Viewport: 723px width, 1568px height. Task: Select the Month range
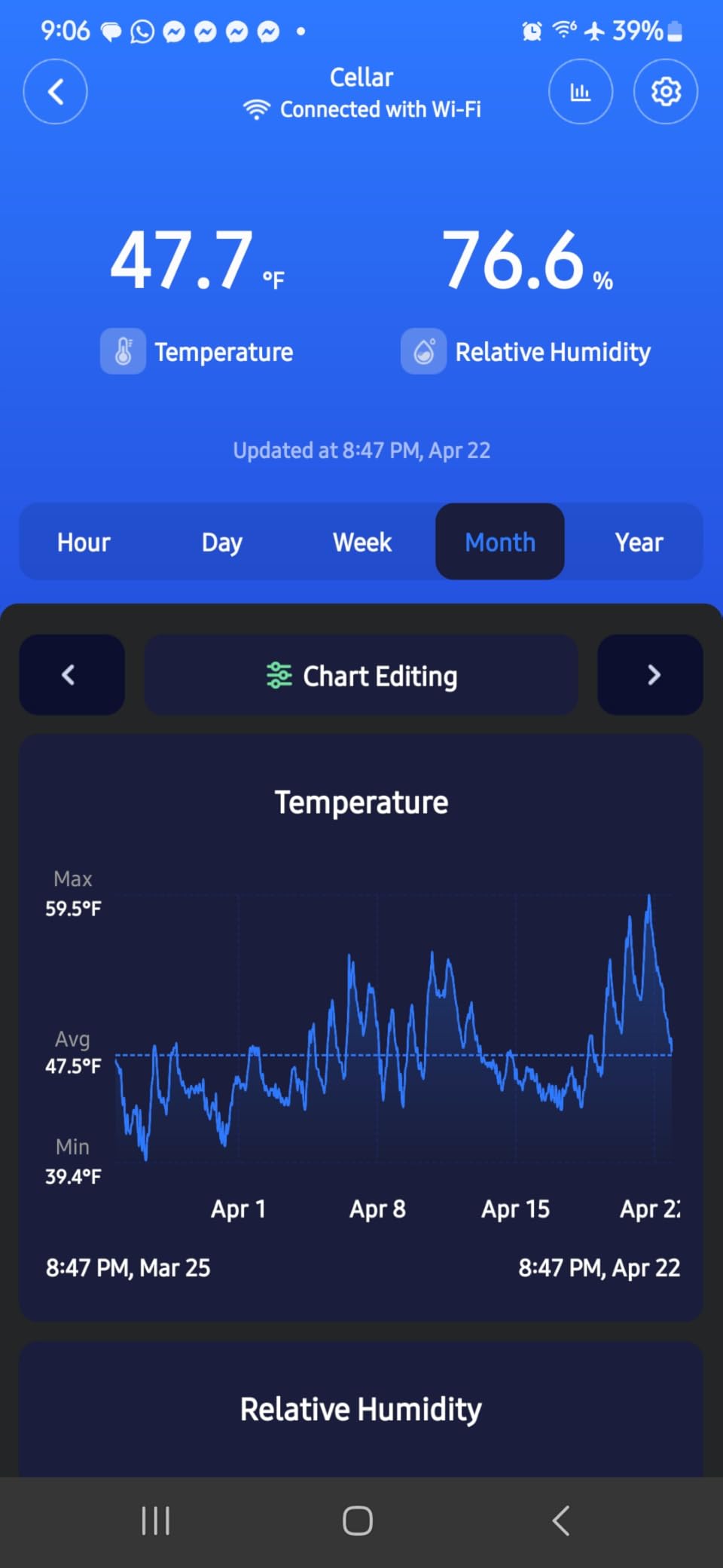point(500,542)
